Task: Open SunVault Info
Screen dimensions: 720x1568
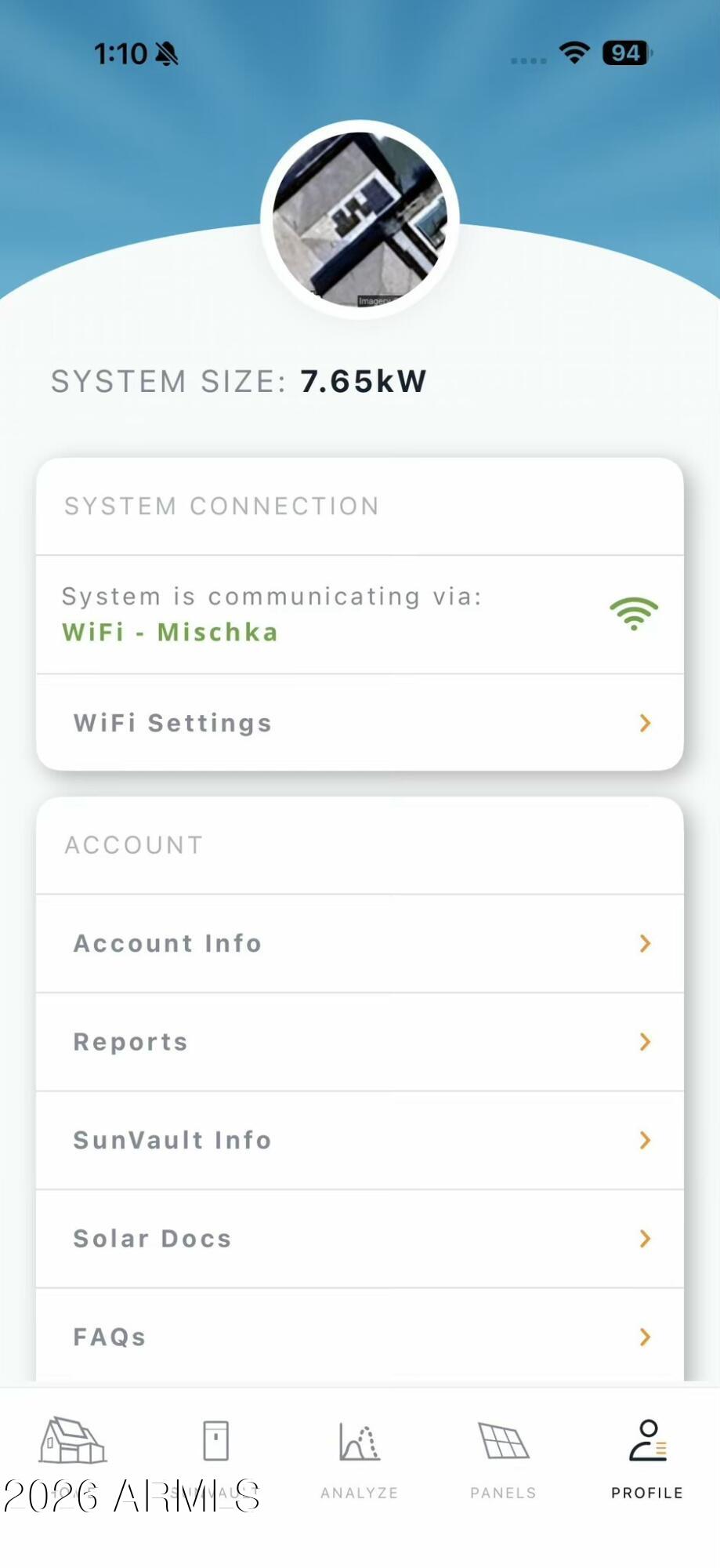Action: (360, 1140)
